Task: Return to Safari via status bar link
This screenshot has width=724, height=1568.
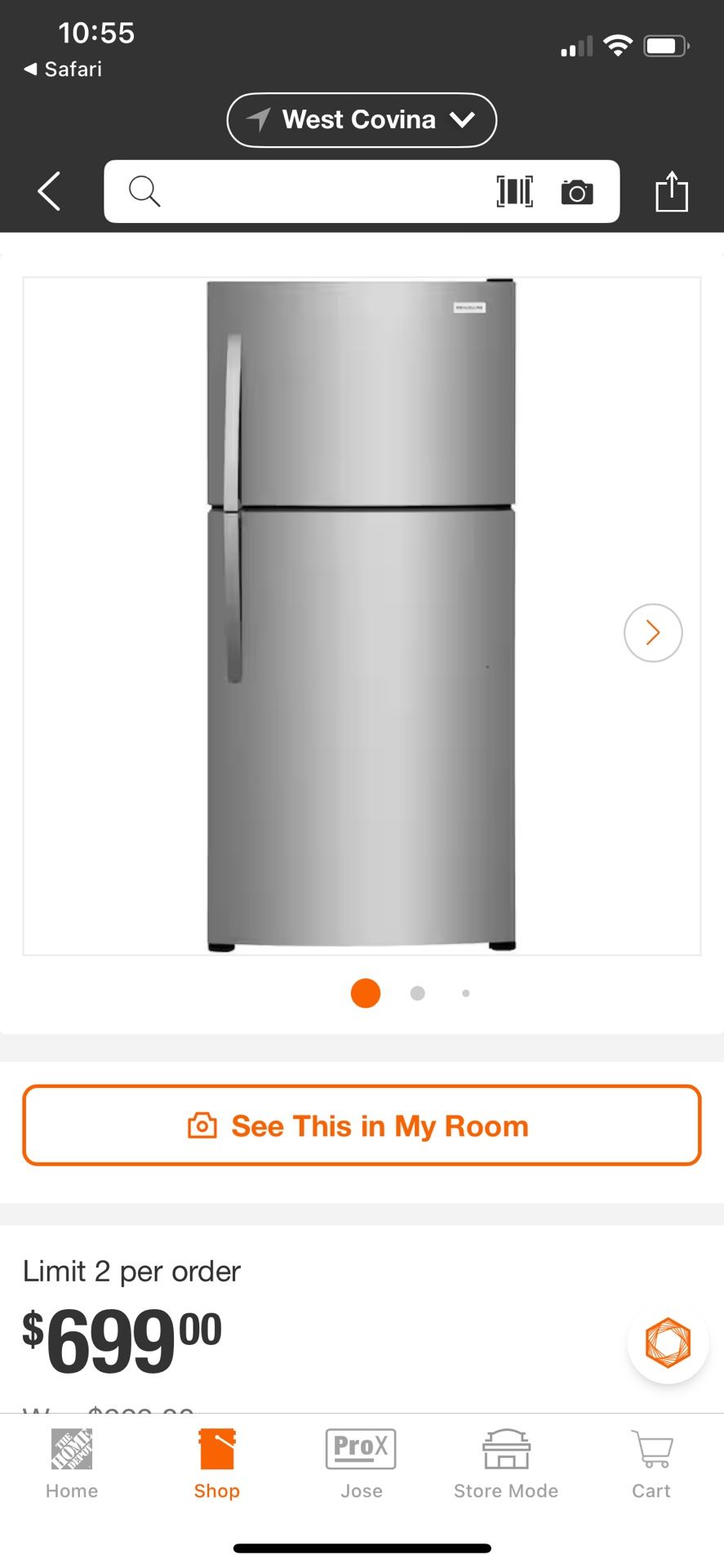Action: pos(63,69)
